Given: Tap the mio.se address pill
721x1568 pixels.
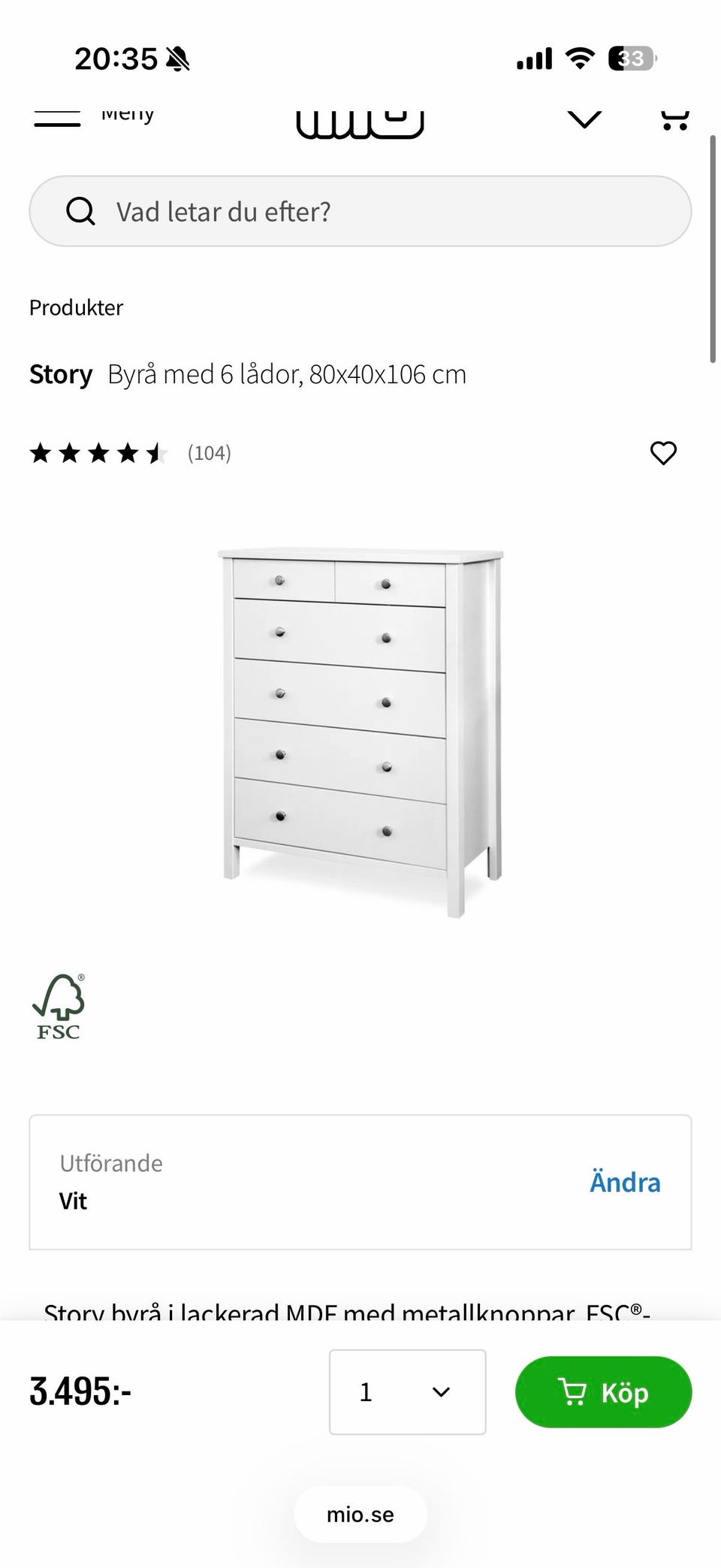Looking at the screenshot, I should tap(360, 1515).
